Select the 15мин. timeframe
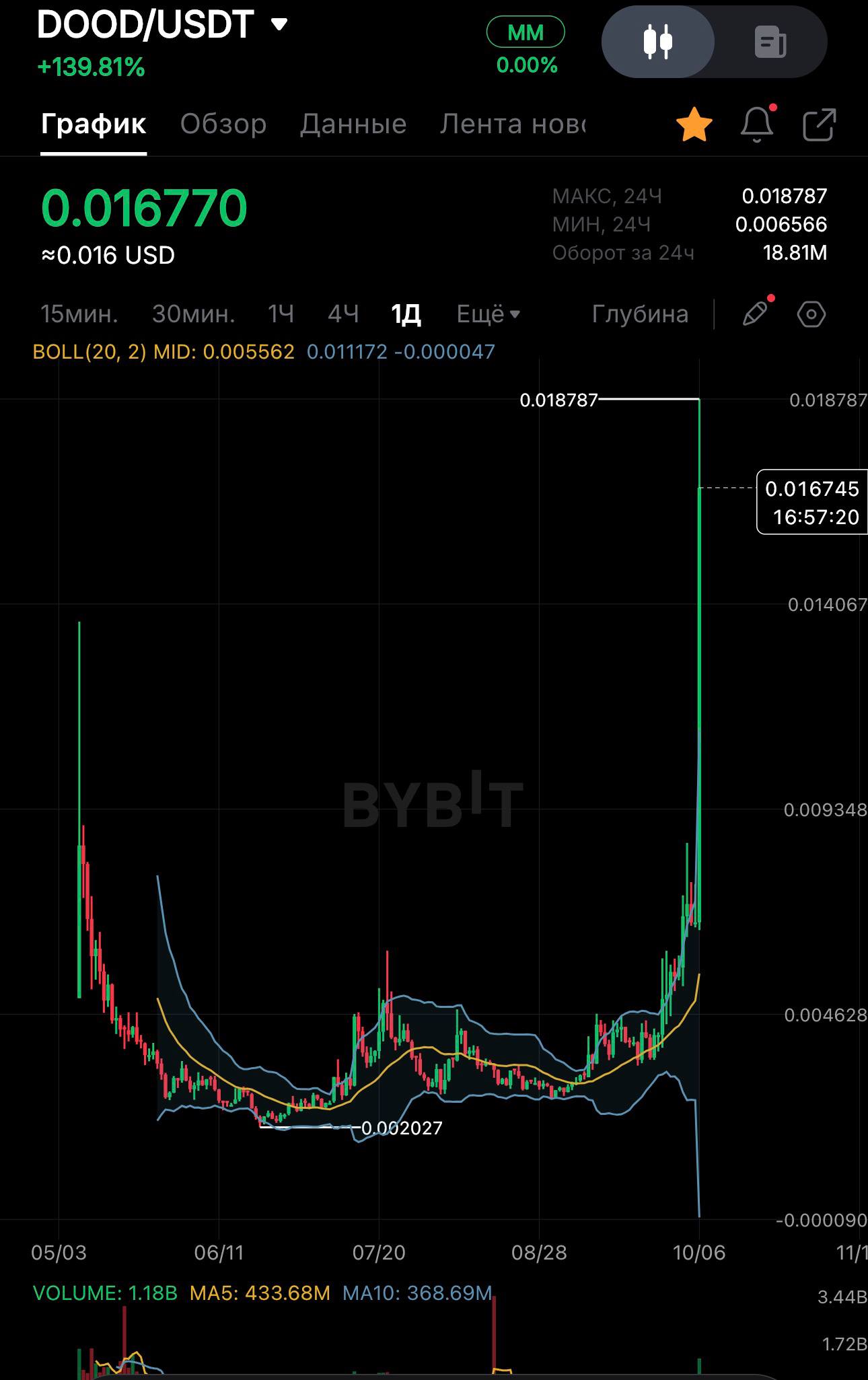This screenshot has height=1380, width=868. tap(79, 314)
